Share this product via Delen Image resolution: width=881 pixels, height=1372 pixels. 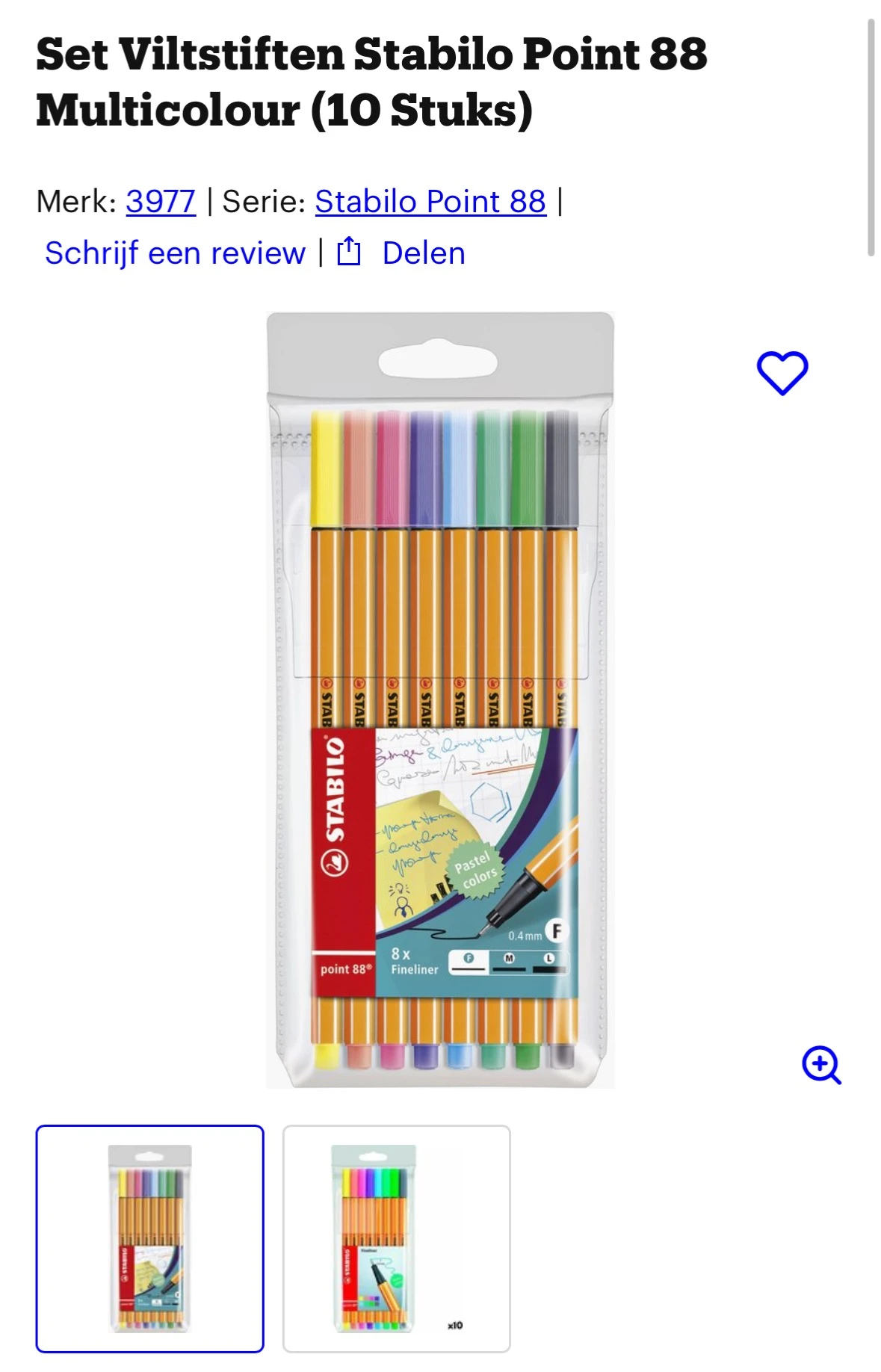coord(423,253)
